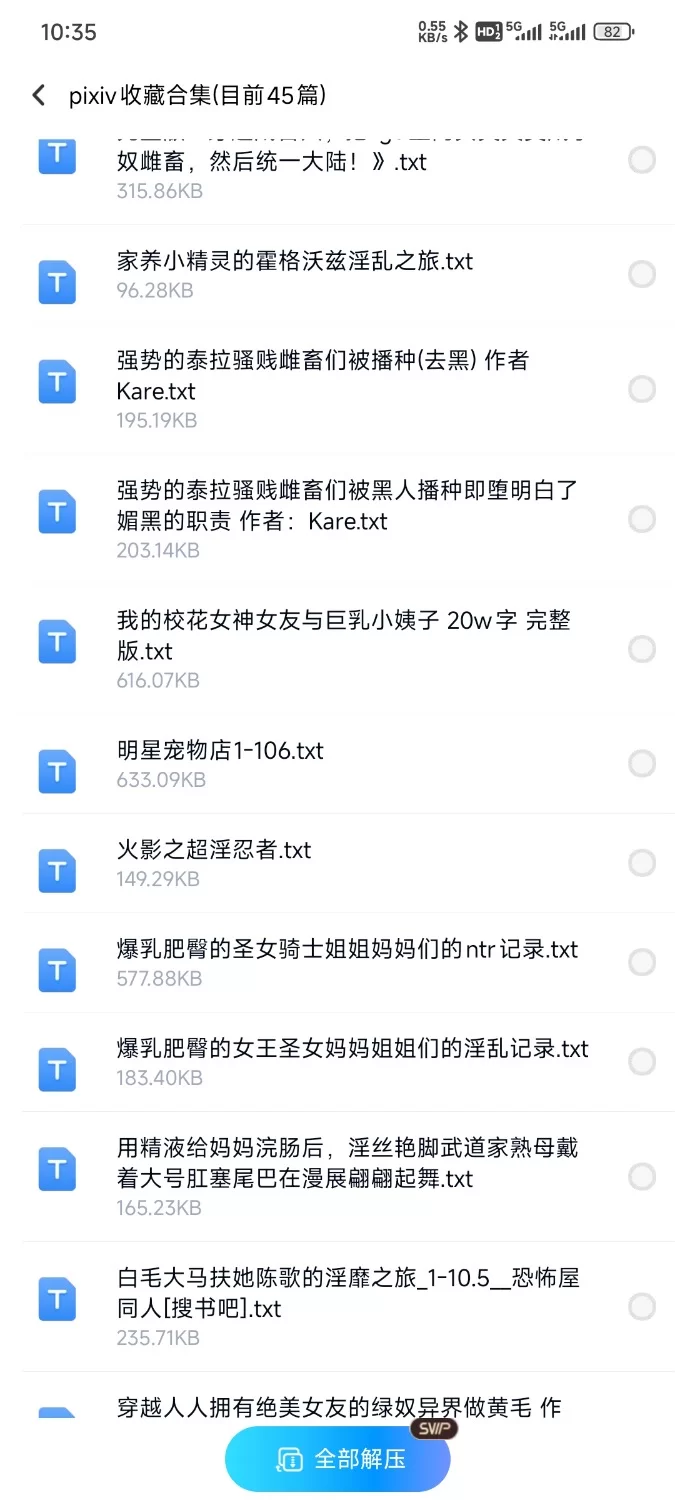
Task: Mark the circle for the 165.23KB file
Action: click(x=641, y=1177)
